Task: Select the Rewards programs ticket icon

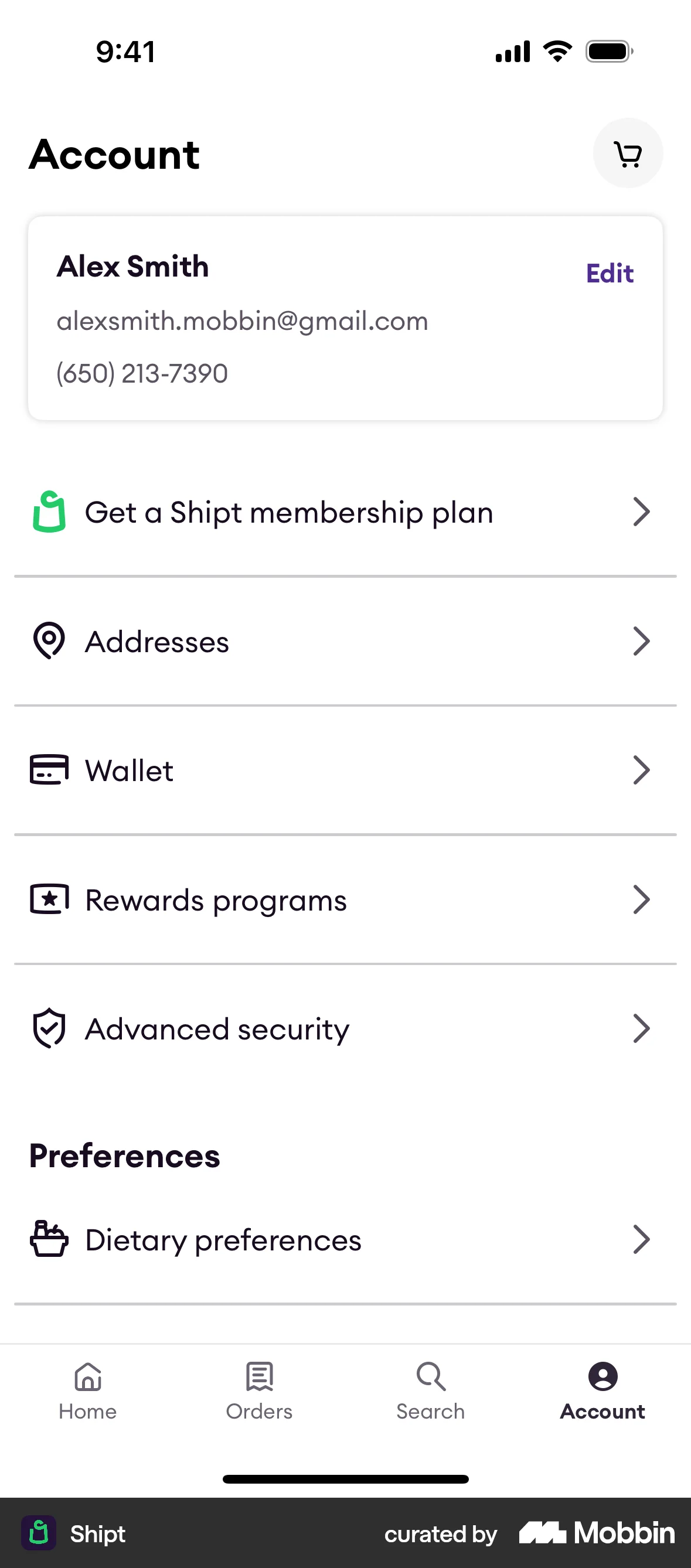Action: tap(49, 899)
